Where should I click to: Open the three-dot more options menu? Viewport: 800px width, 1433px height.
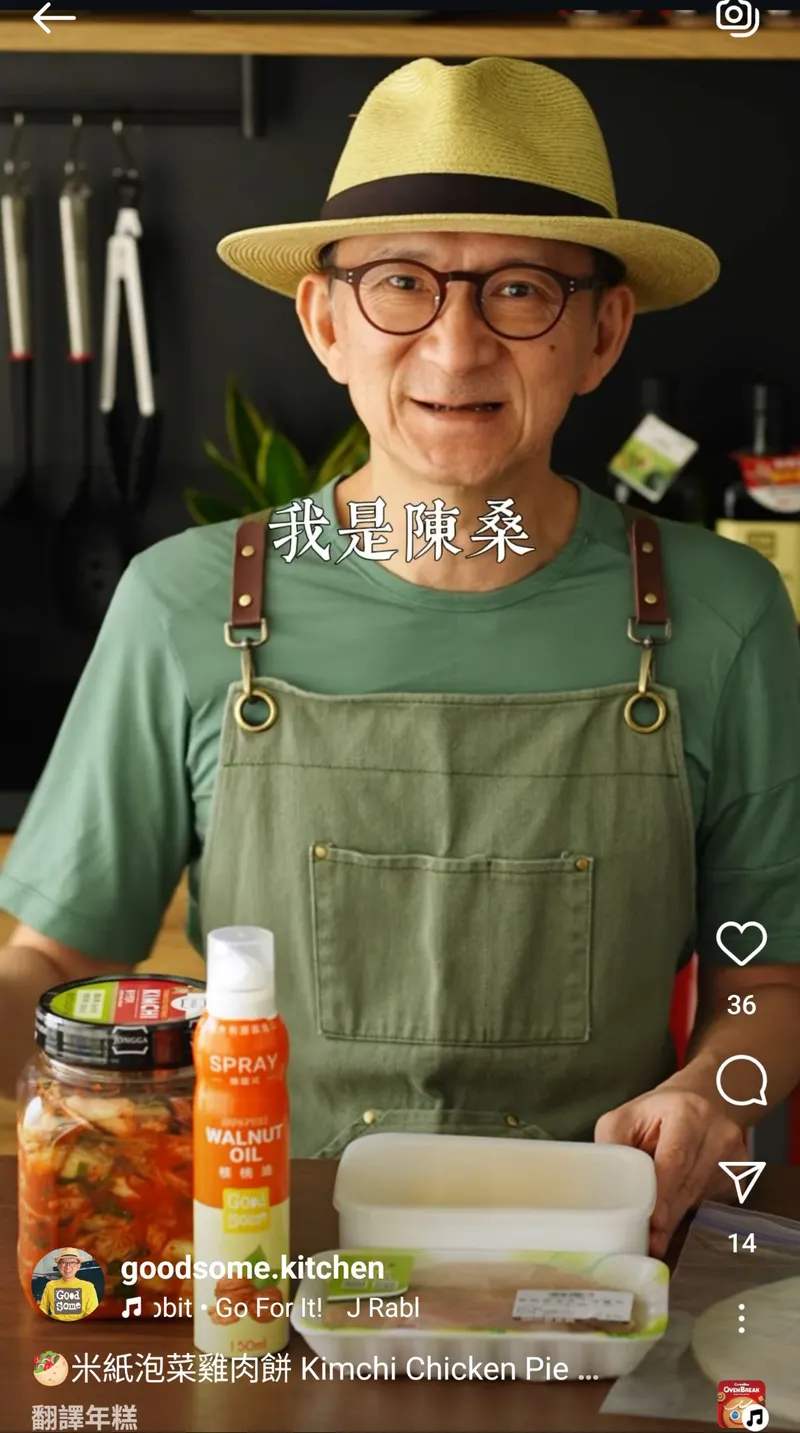tap(741, 1318)
